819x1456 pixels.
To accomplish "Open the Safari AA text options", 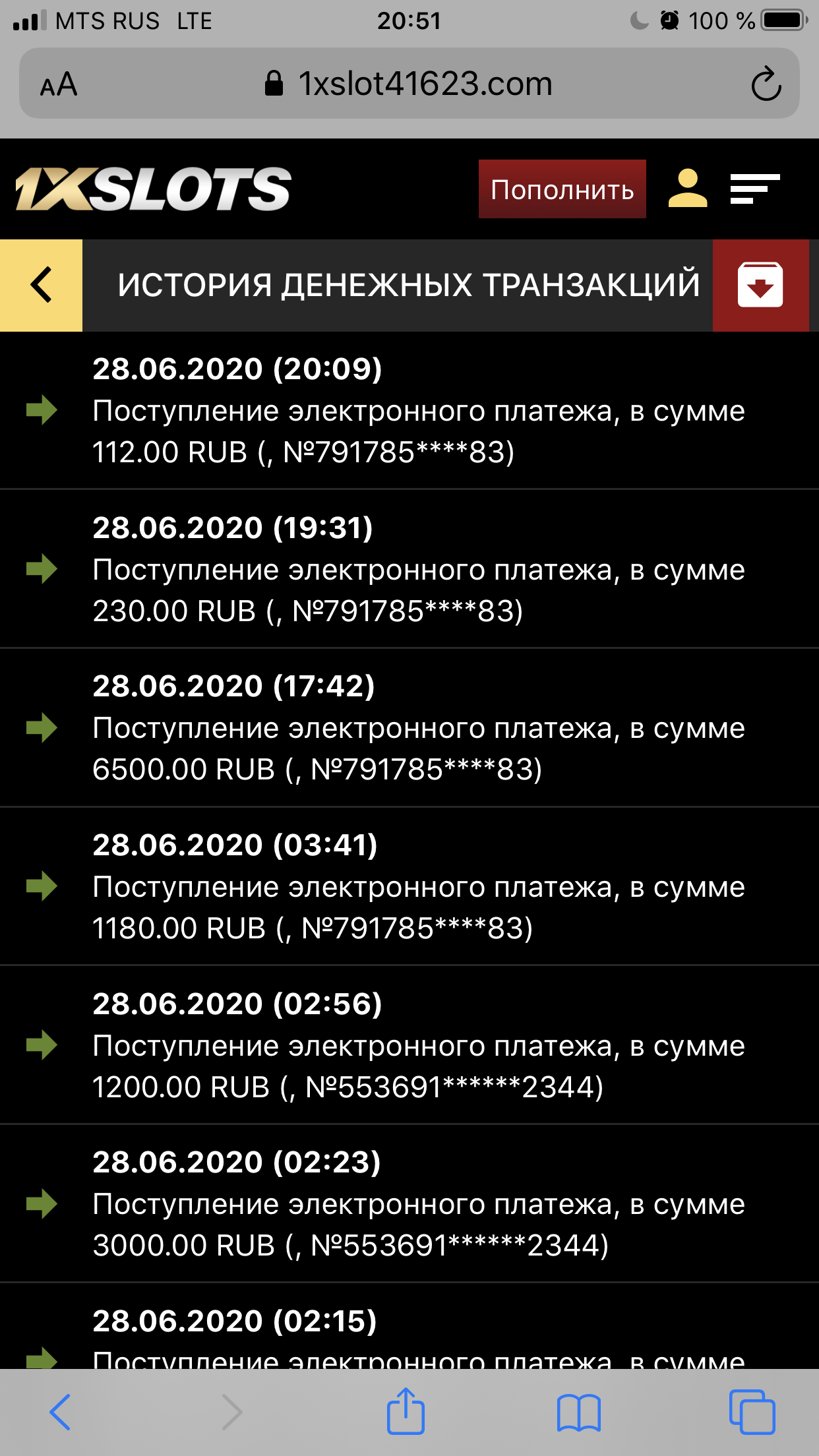I will [x=59, y=84].
